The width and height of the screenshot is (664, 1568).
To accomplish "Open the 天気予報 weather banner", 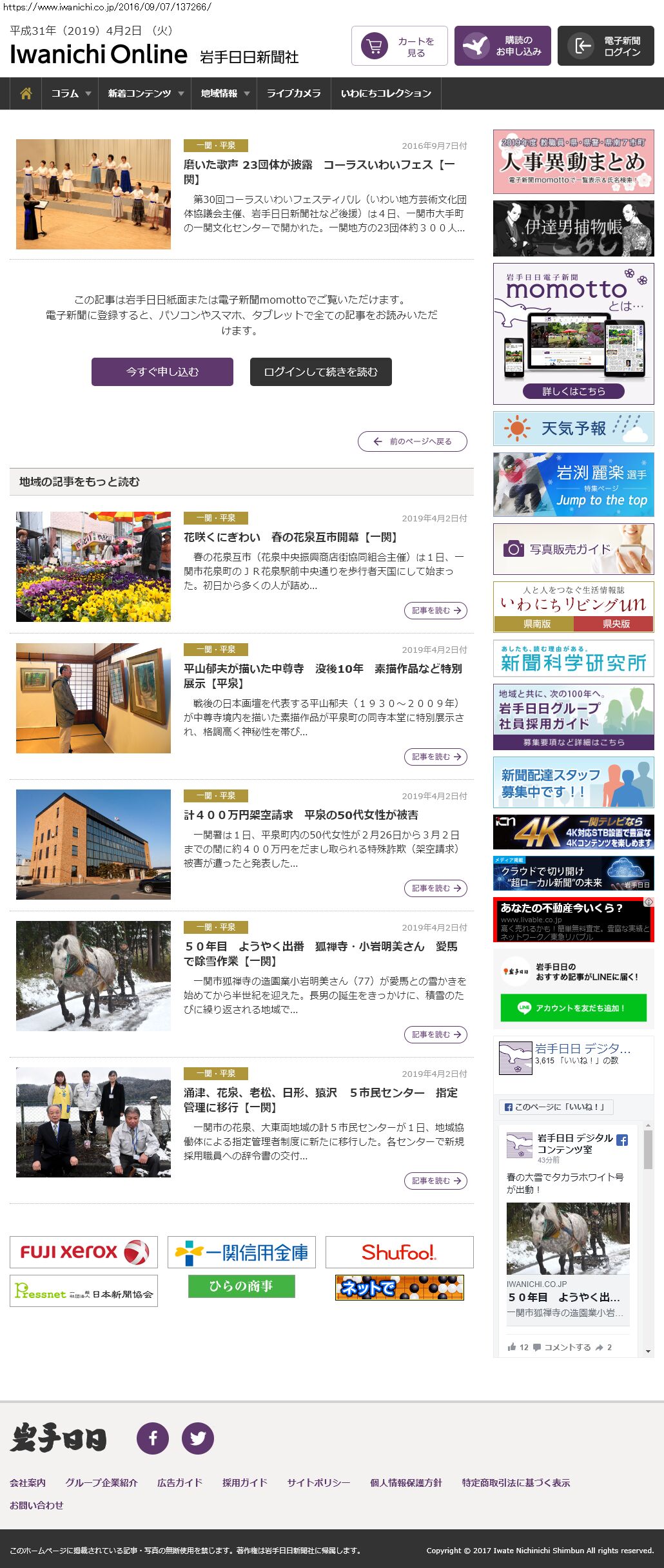I will [574, 429].
